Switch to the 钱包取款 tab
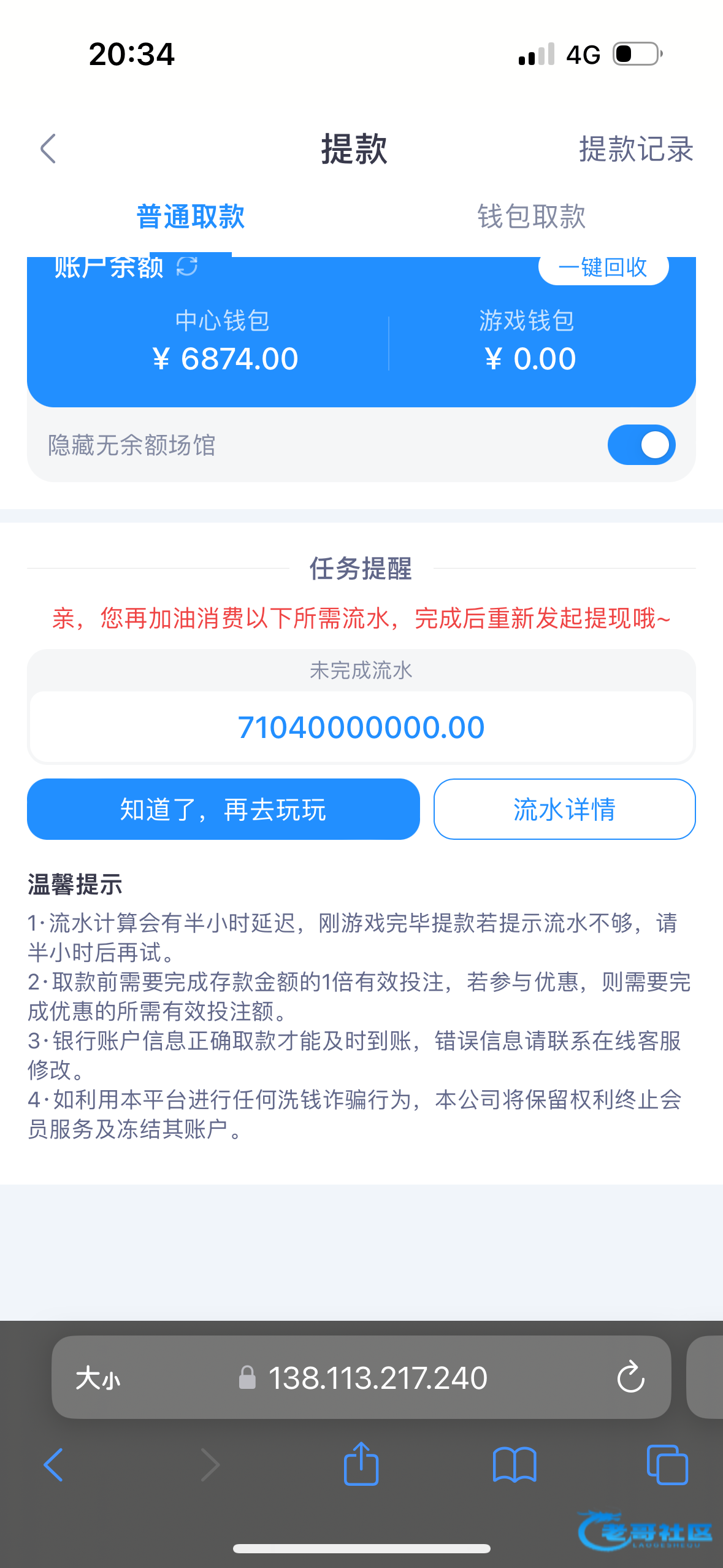Image resolution: width=723 pixels, height=1568 pixels. [x=531, y=217]
